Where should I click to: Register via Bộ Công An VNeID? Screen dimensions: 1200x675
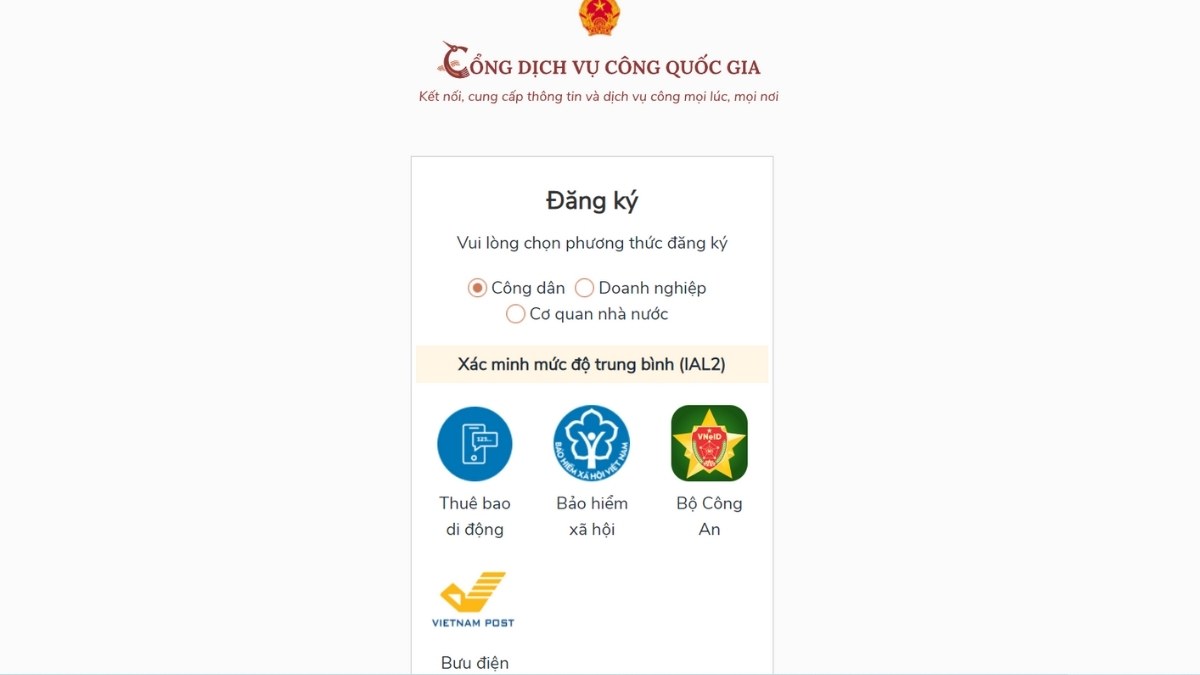tap(709, 444)
